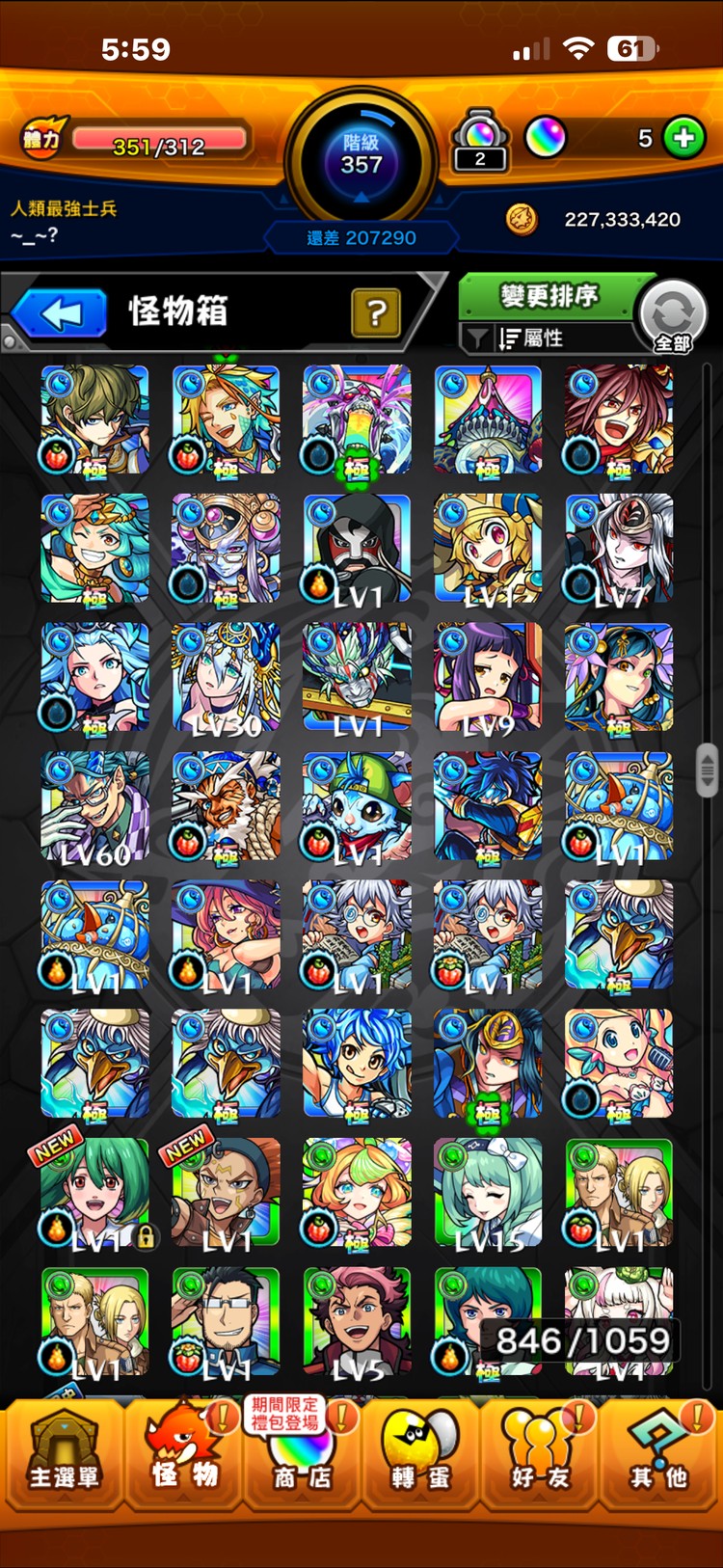723x1568 pixels.
Task: Select the NEW goggles man monster
Action: click(x=226, y=1192)
